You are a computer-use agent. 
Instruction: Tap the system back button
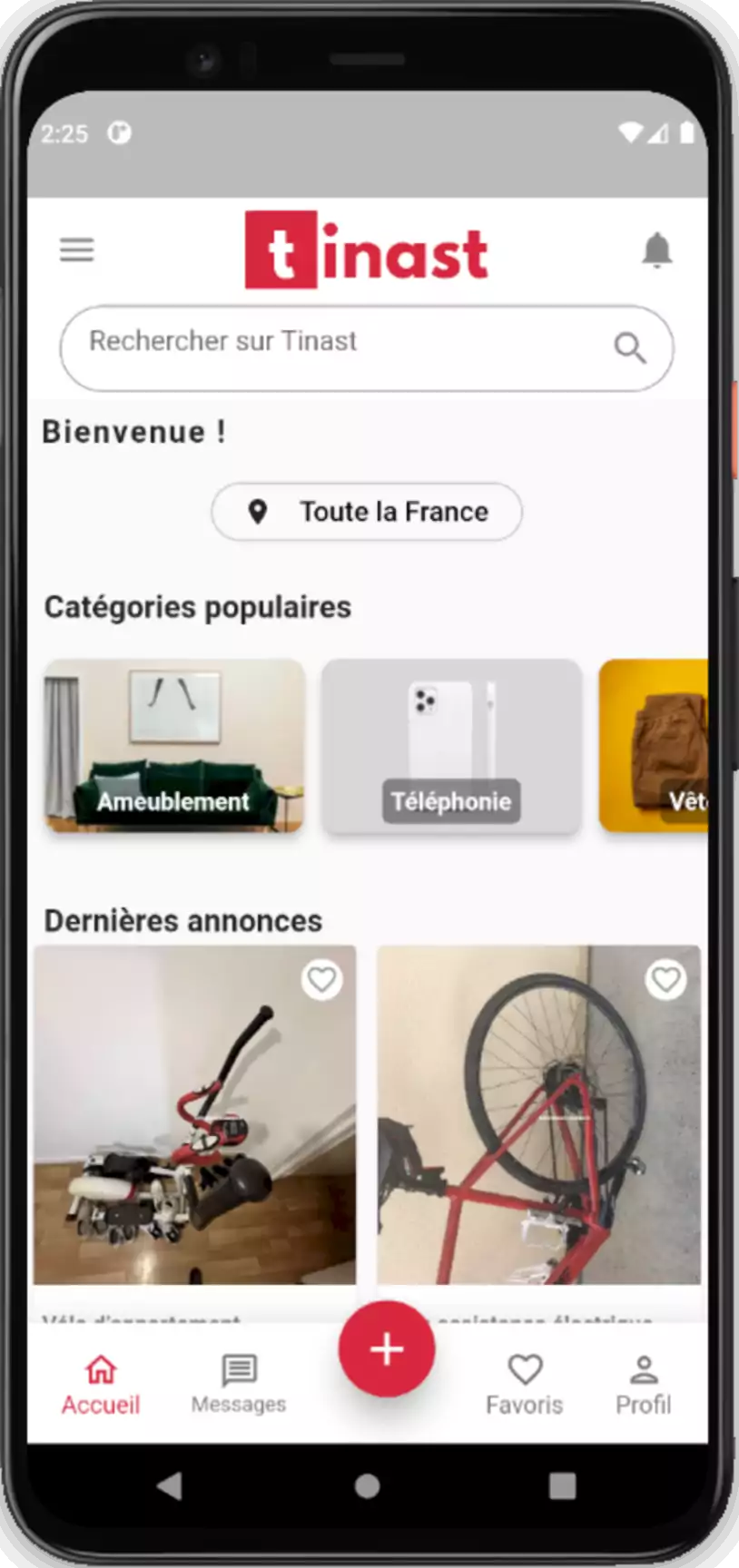170,1485
